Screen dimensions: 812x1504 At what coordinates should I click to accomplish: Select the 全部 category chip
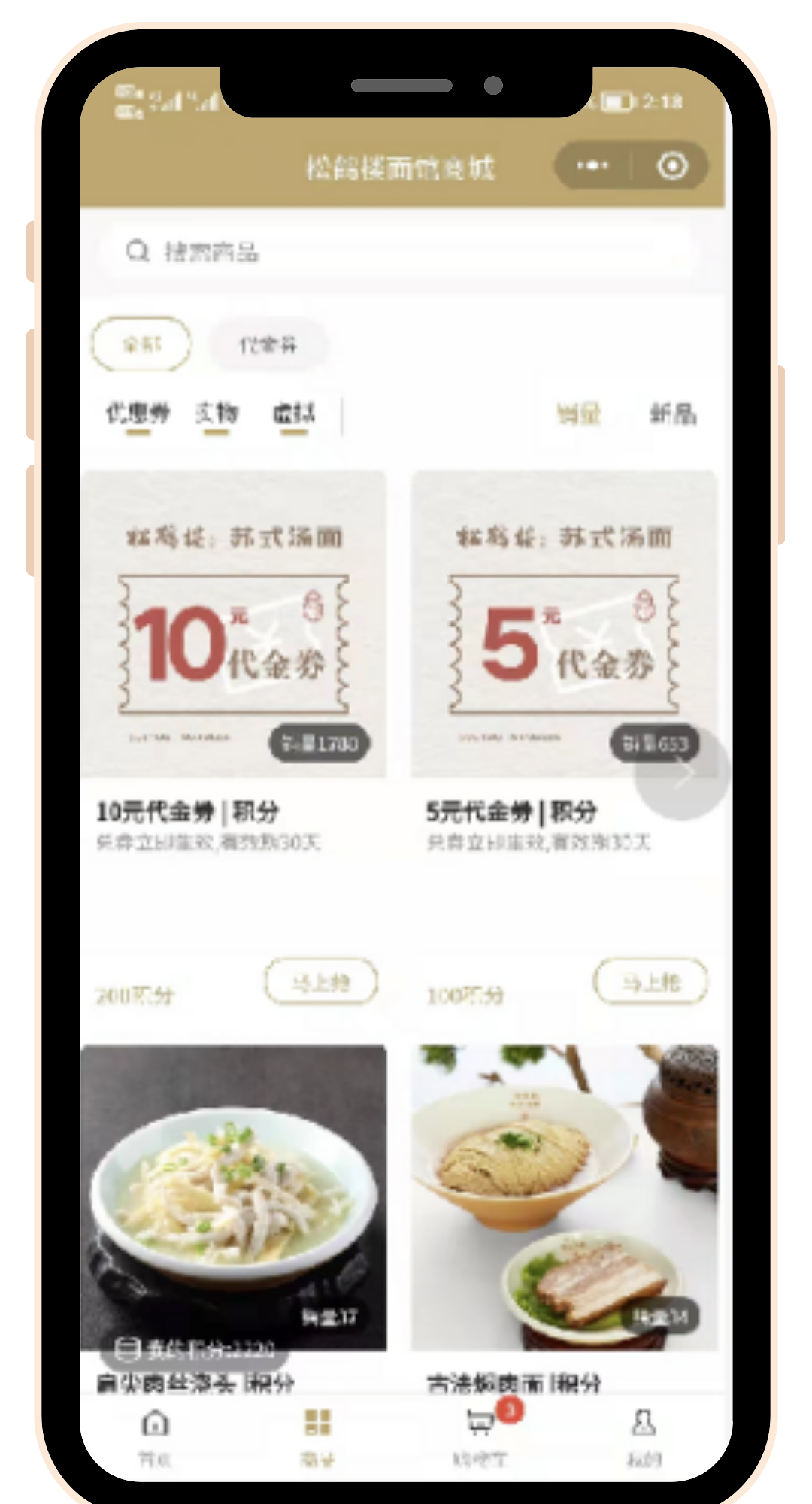141,344
